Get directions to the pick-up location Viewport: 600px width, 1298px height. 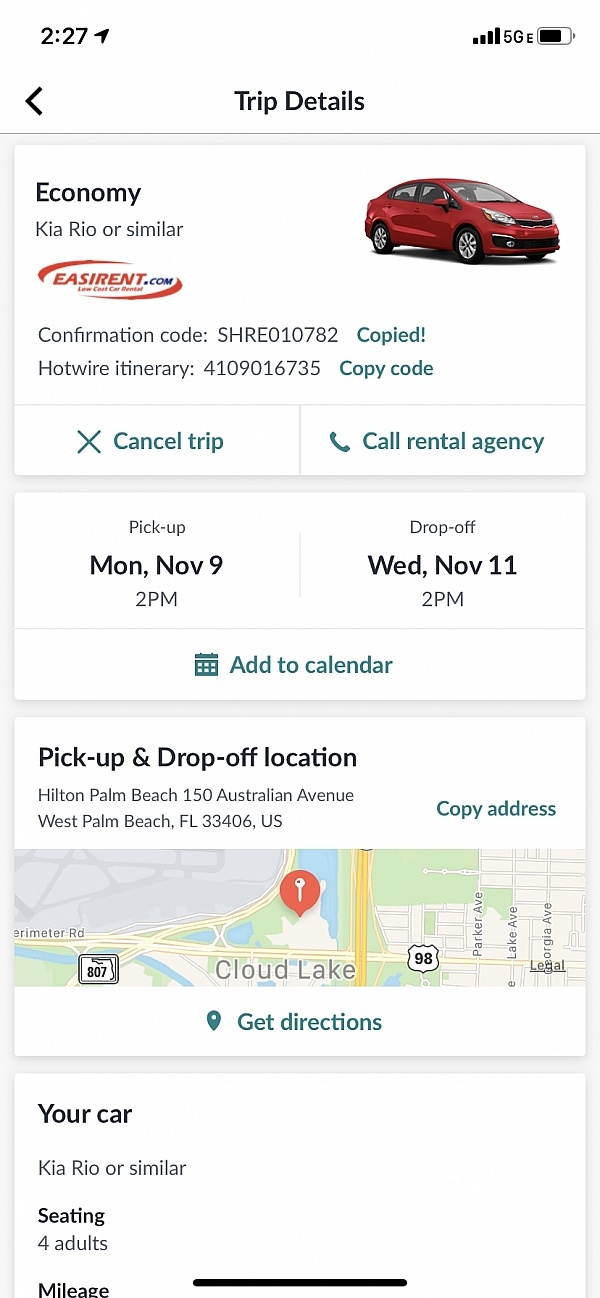pyautogui.click(x=294, y=1022)
